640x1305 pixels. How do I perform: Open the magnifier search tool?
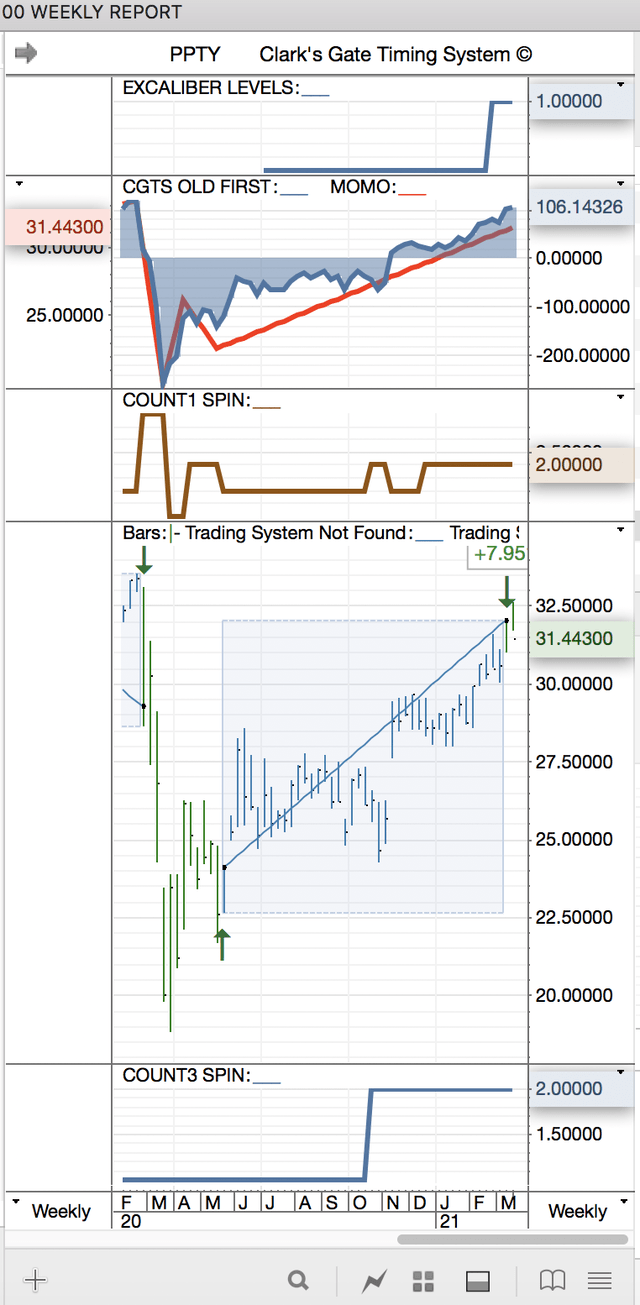pyautogui.click(x=298, y=1280)
